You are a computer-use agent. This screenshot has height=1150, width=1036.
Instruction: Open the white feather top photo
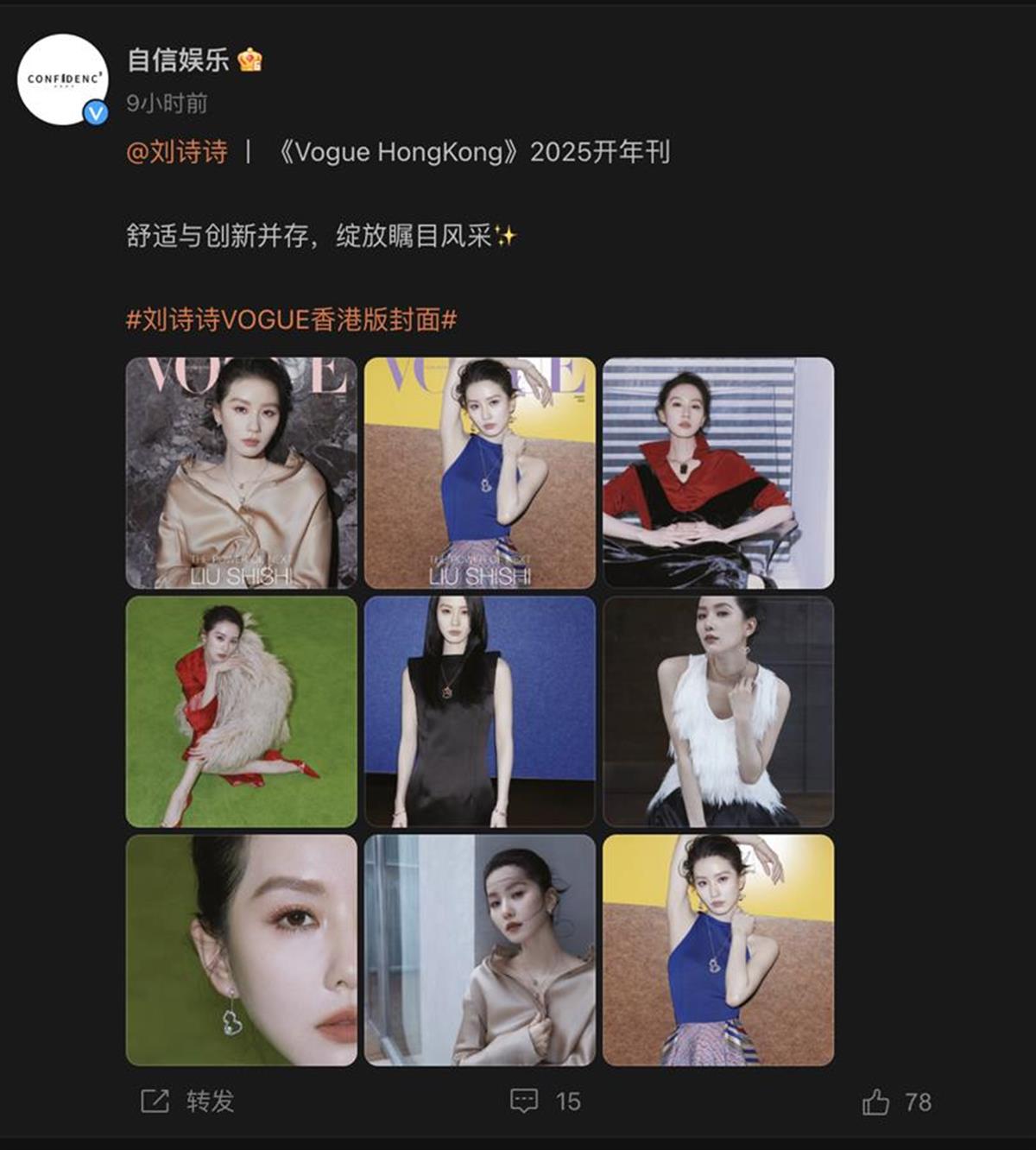click(718, 711)
